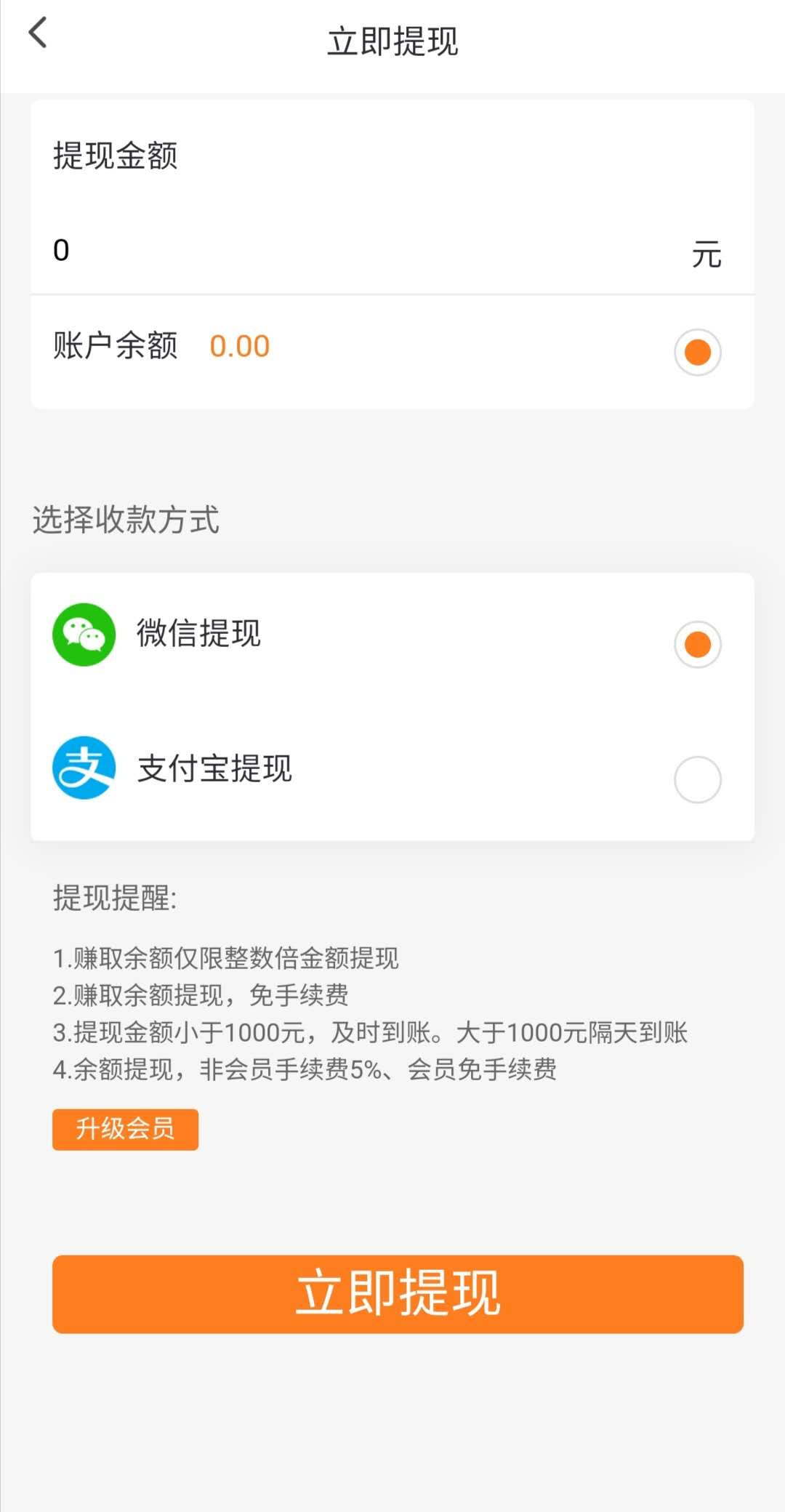
Task: Choose Alipay withdrawal (支付宝提现)
Action: pyautogui.click(x=392, y=770)
